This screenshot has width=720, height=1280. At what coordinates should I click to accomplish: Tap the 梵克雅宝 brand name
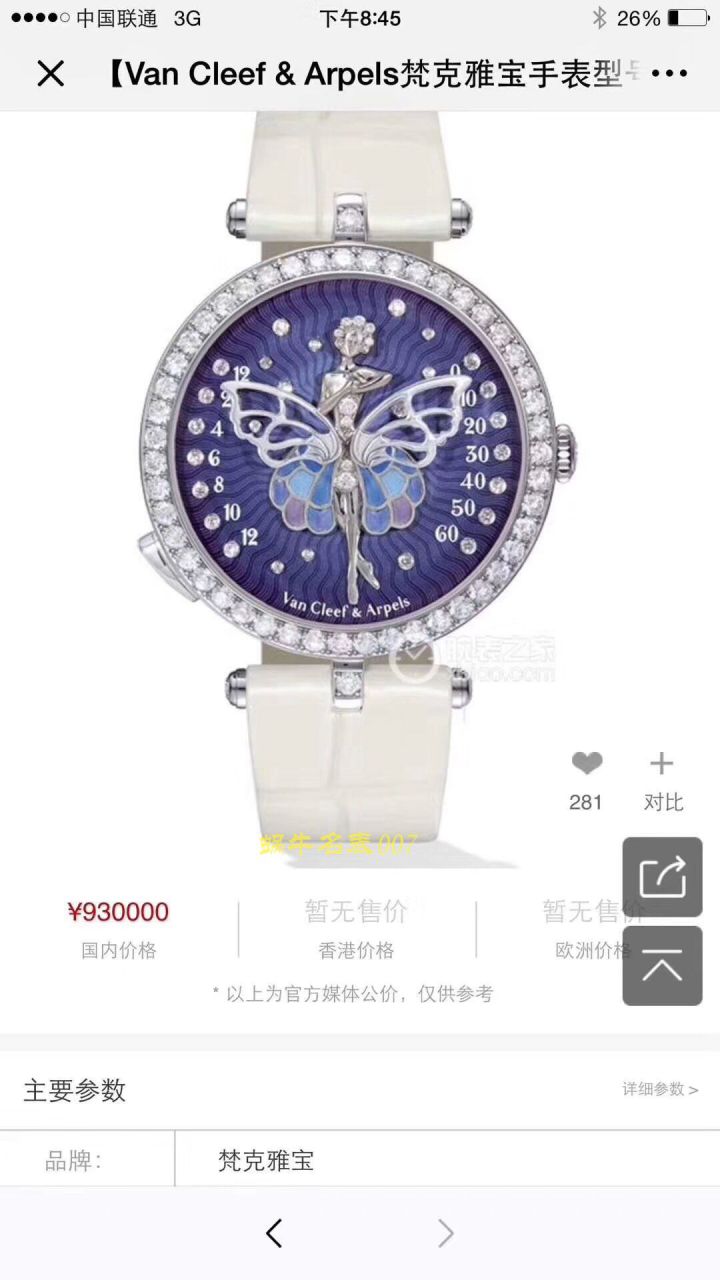pyautogui.click(x=264, y=1160)
